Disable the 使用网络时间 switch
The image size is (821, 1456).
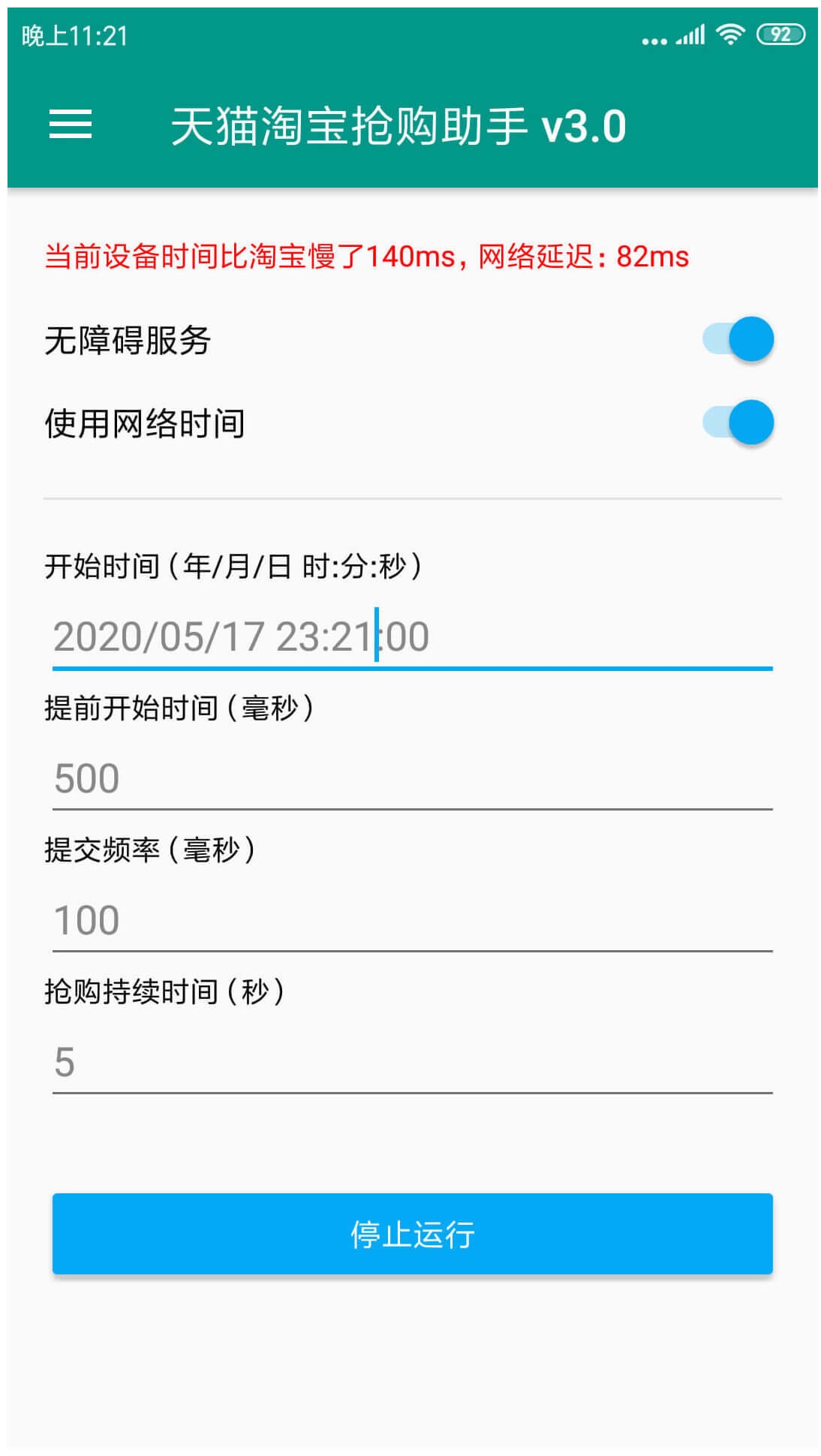pyautogui.click(x=738, y=423)
